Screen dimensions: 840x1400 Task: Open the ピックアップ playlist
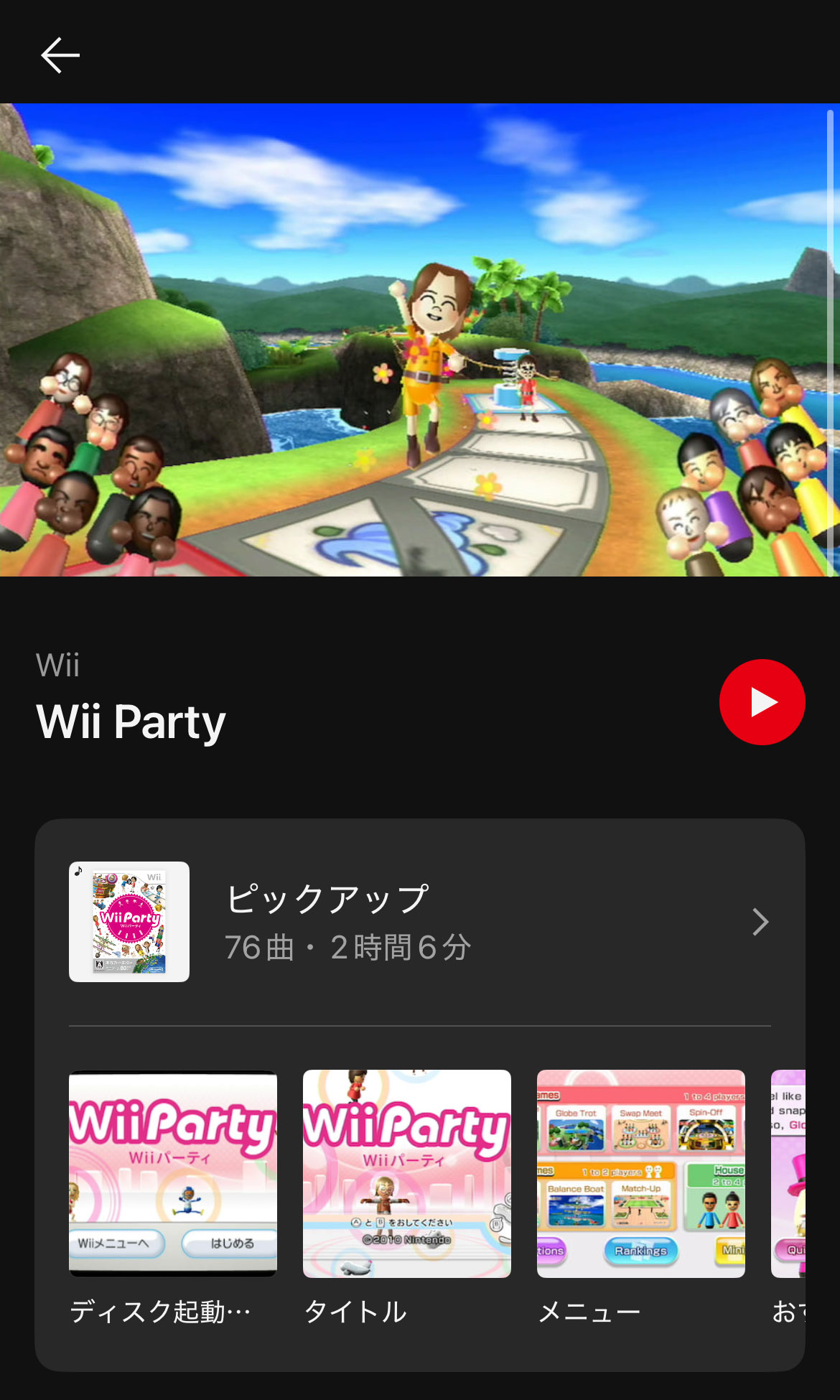(419, 922)
